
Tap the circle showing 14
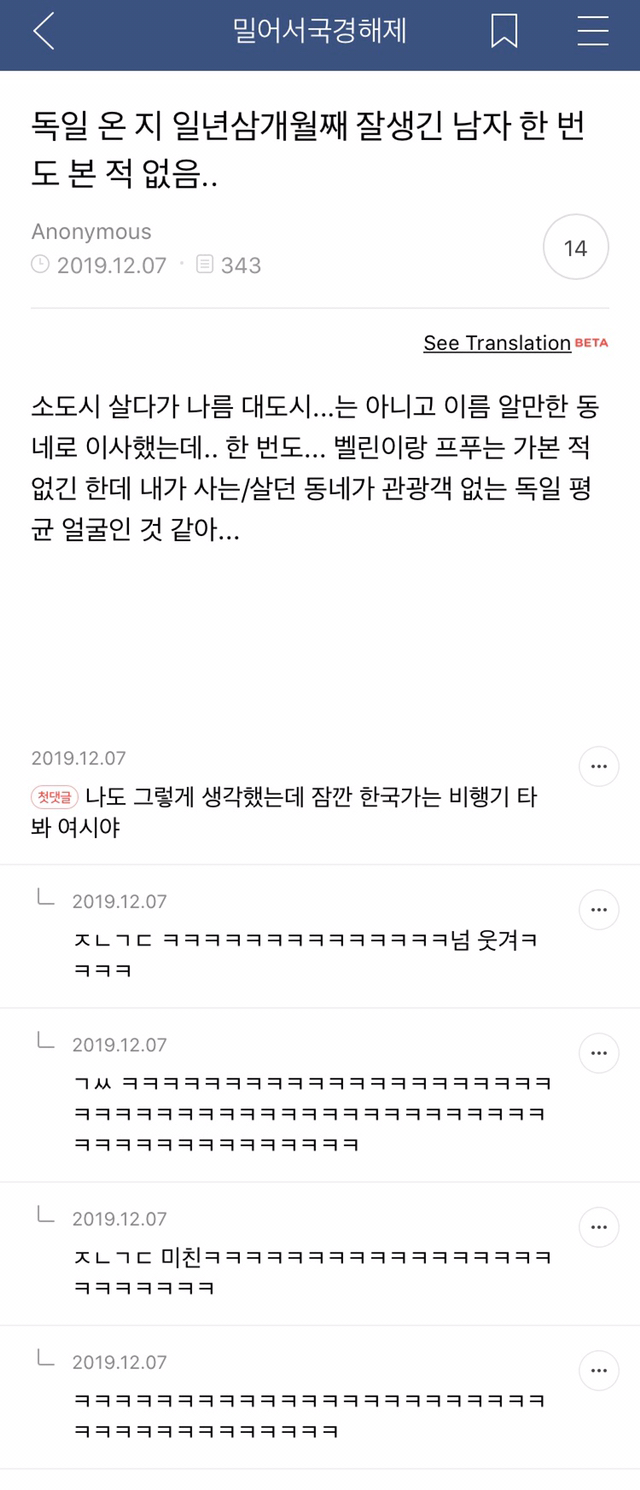pyautogui.click(x=576, y=248)
